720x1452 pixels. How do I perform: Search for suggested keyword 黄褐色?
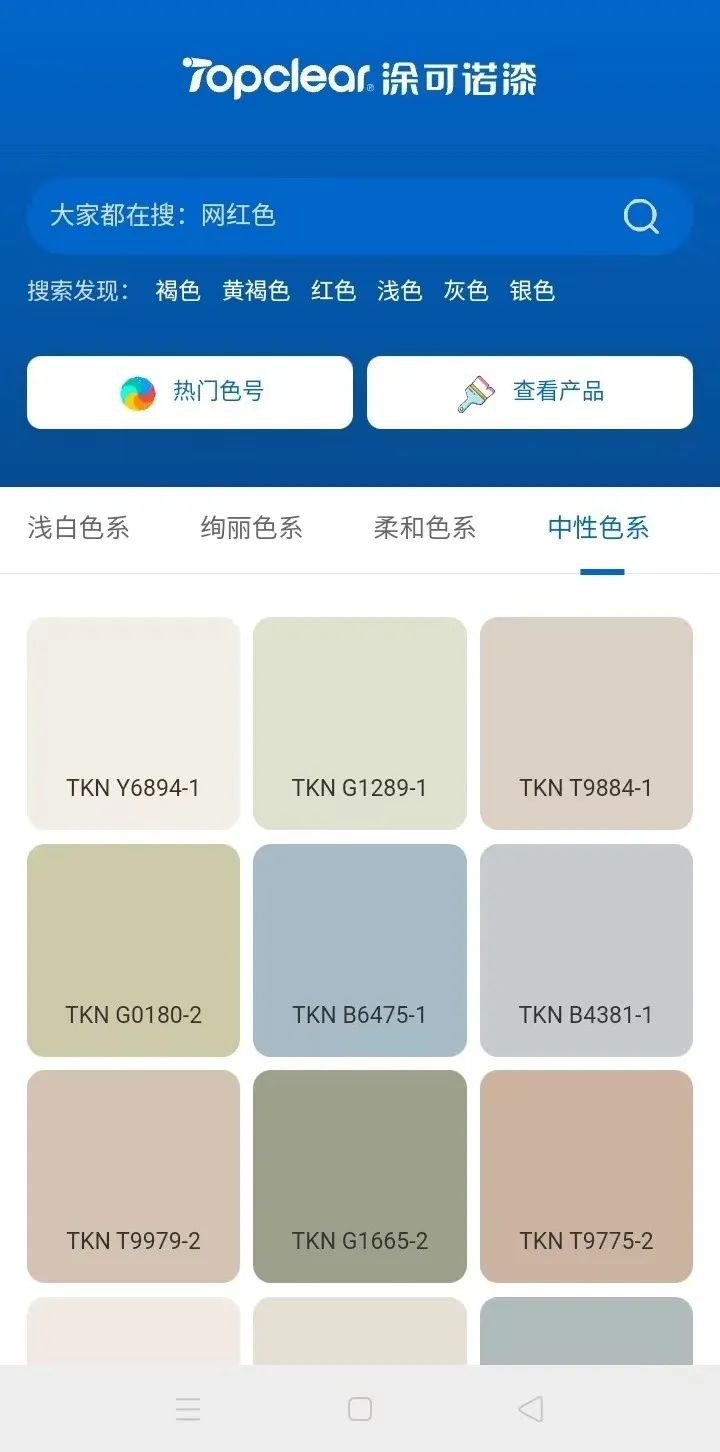(x=256, y=291)
